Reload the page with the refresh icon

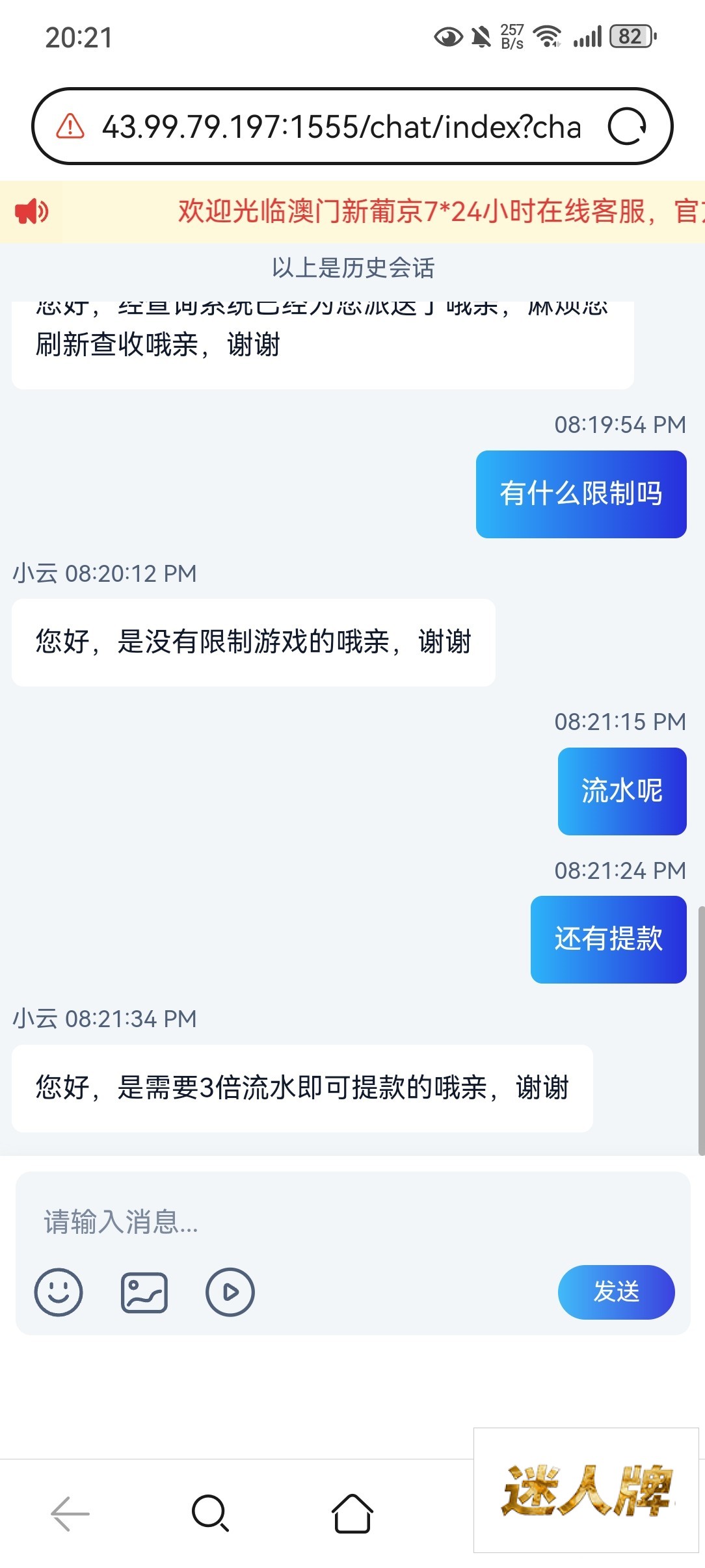click(626, 126)
